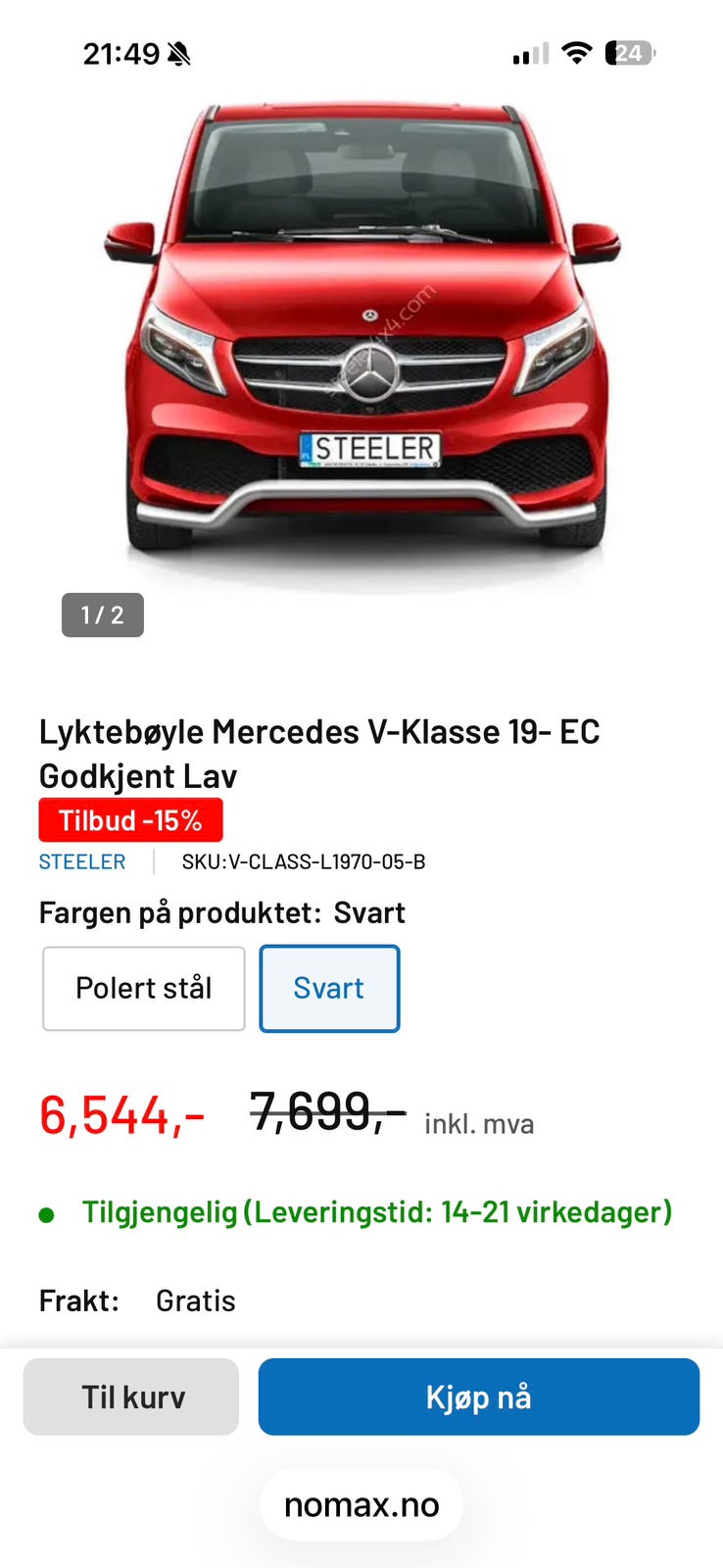Open the STEELER brand link
This screenshot has width=723, height=1568.
[x=82, y=861]
